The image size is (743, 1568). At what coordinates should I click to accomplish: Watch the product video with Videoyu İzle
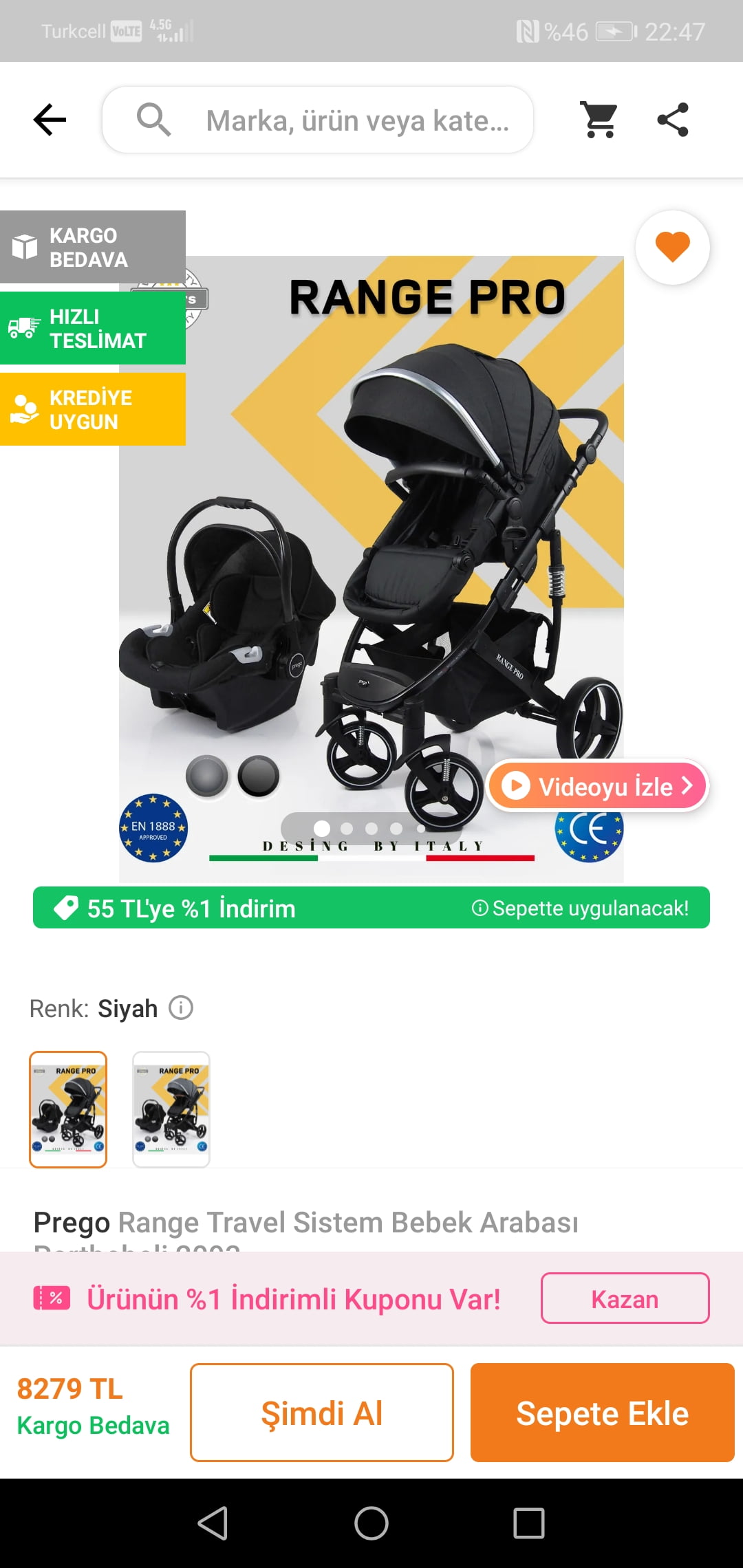point(597,785)
